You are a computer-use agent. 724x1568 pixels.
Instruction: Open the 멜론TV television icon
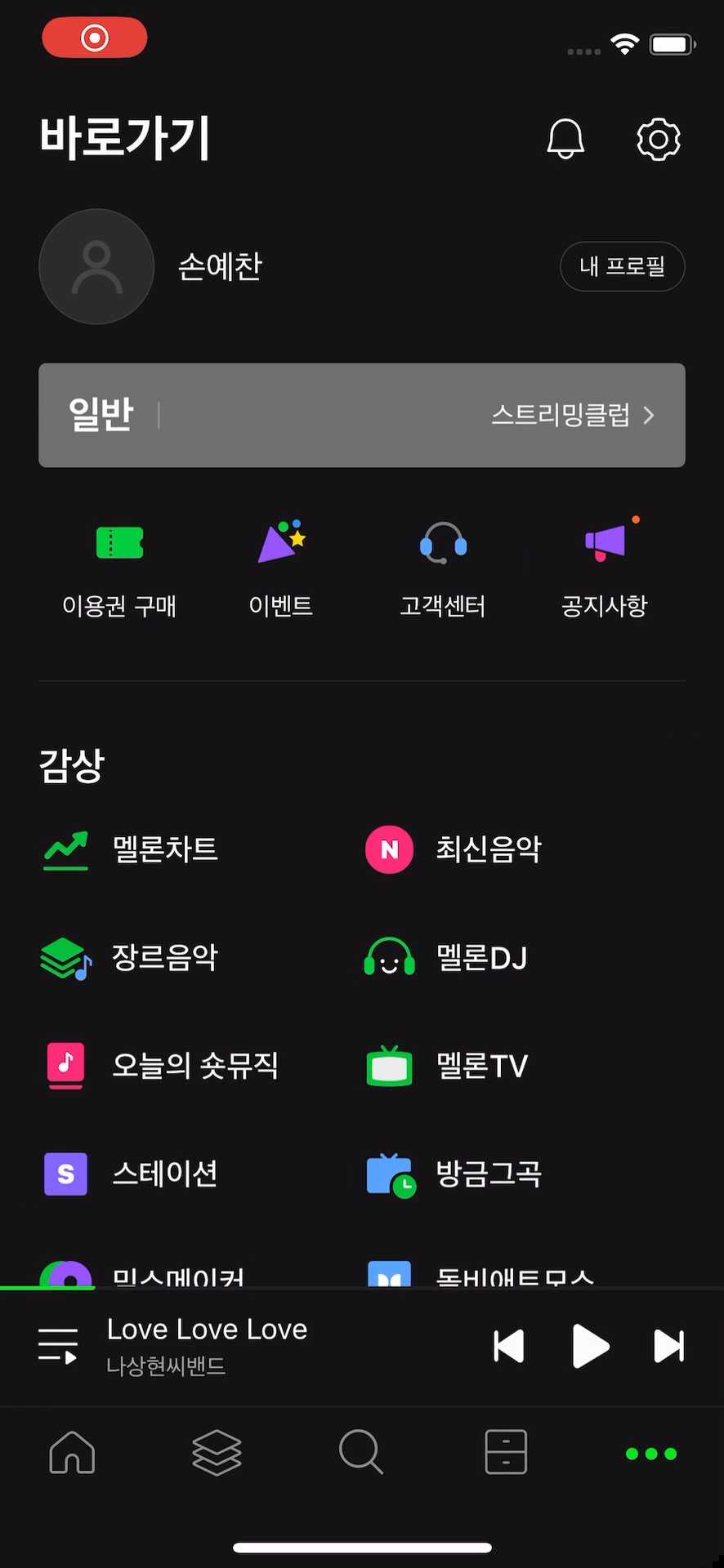click(x=389, y=1066)
